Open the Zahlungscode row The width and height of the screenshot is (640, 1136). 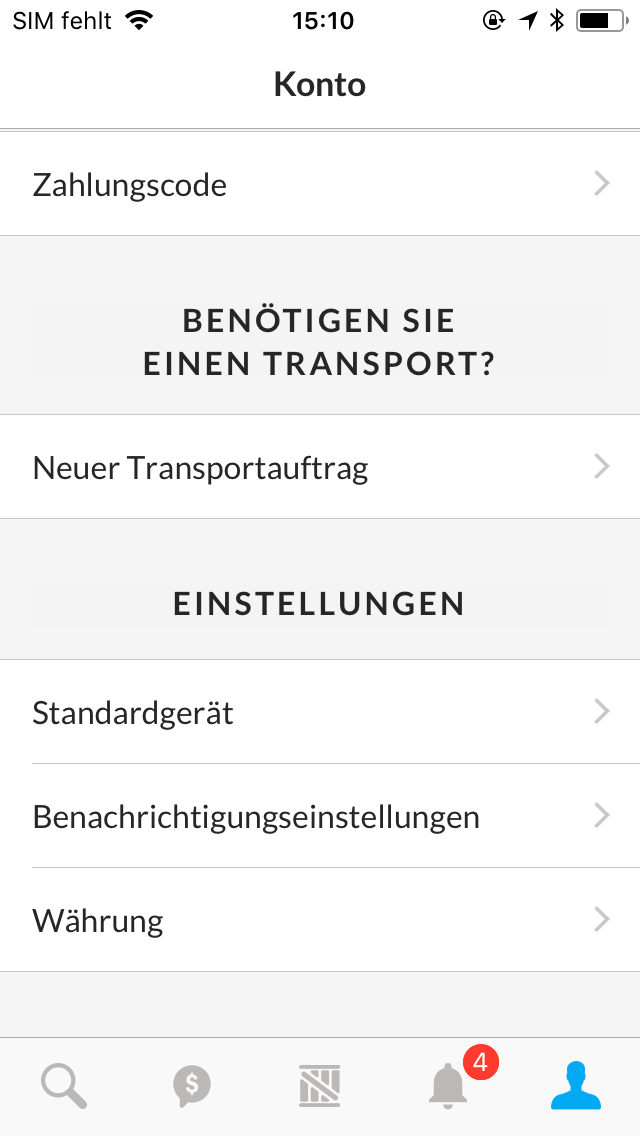pyautogui.click(x=320, y=185)
